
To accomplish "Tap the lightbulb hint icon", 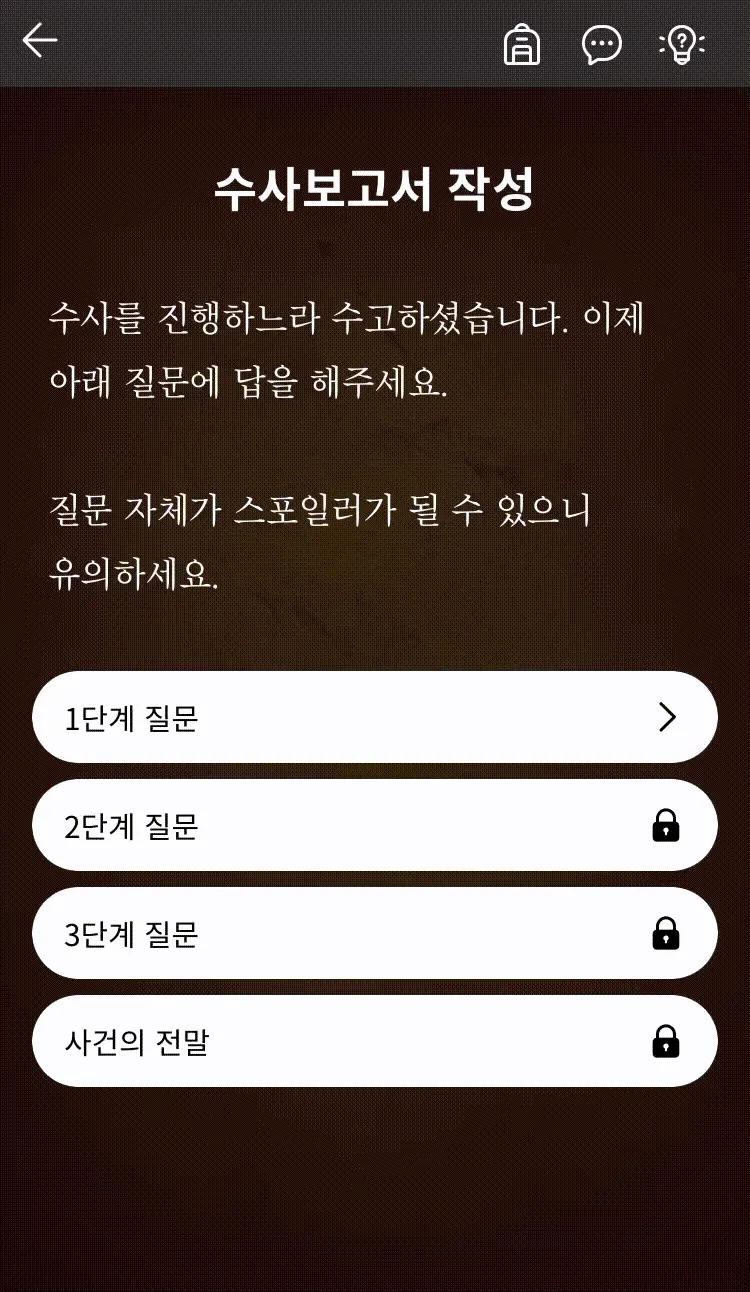I will click(682, 44).
